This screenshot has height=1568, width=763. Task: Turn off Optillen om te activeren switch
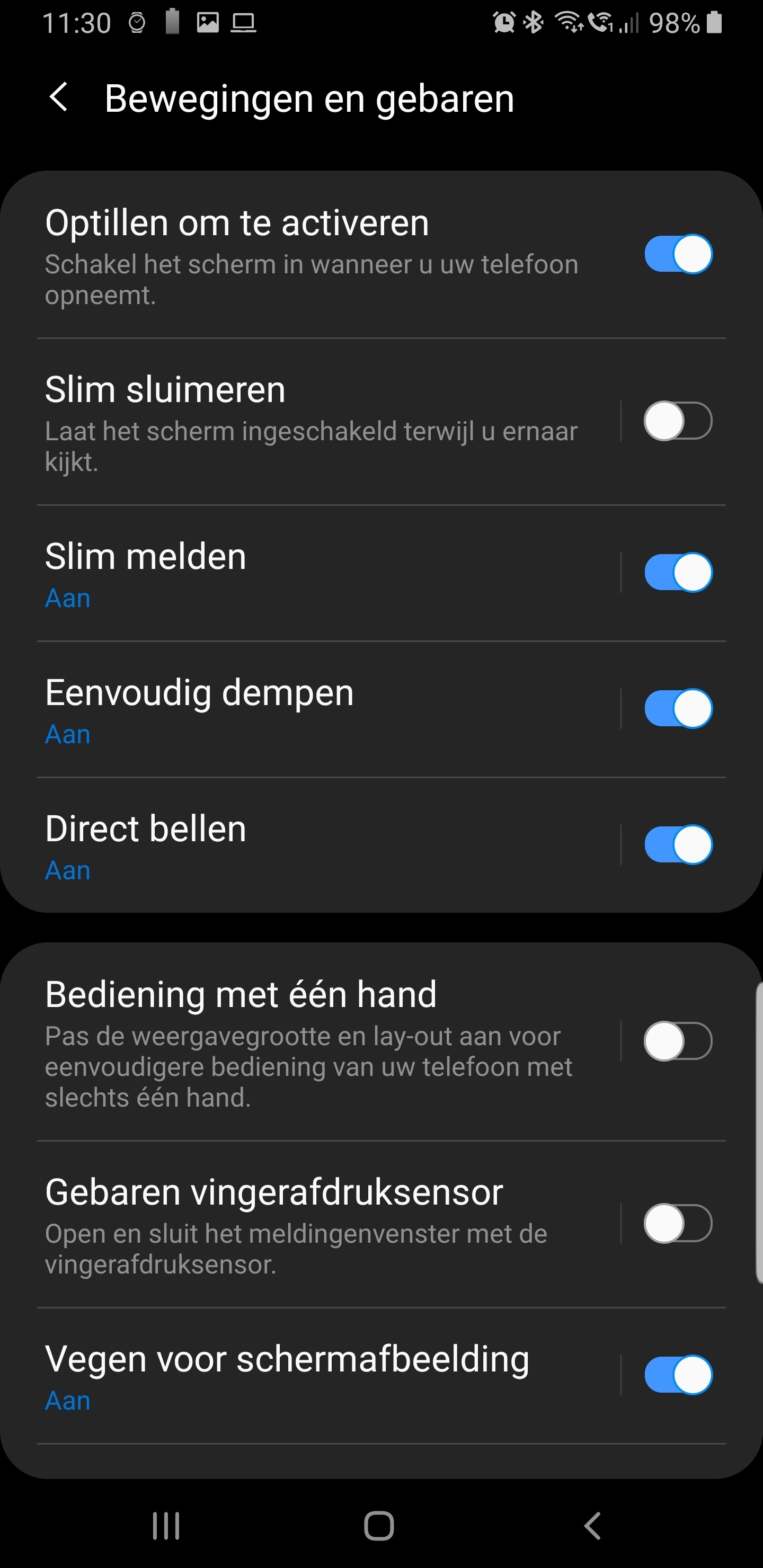tap(678, 254)
